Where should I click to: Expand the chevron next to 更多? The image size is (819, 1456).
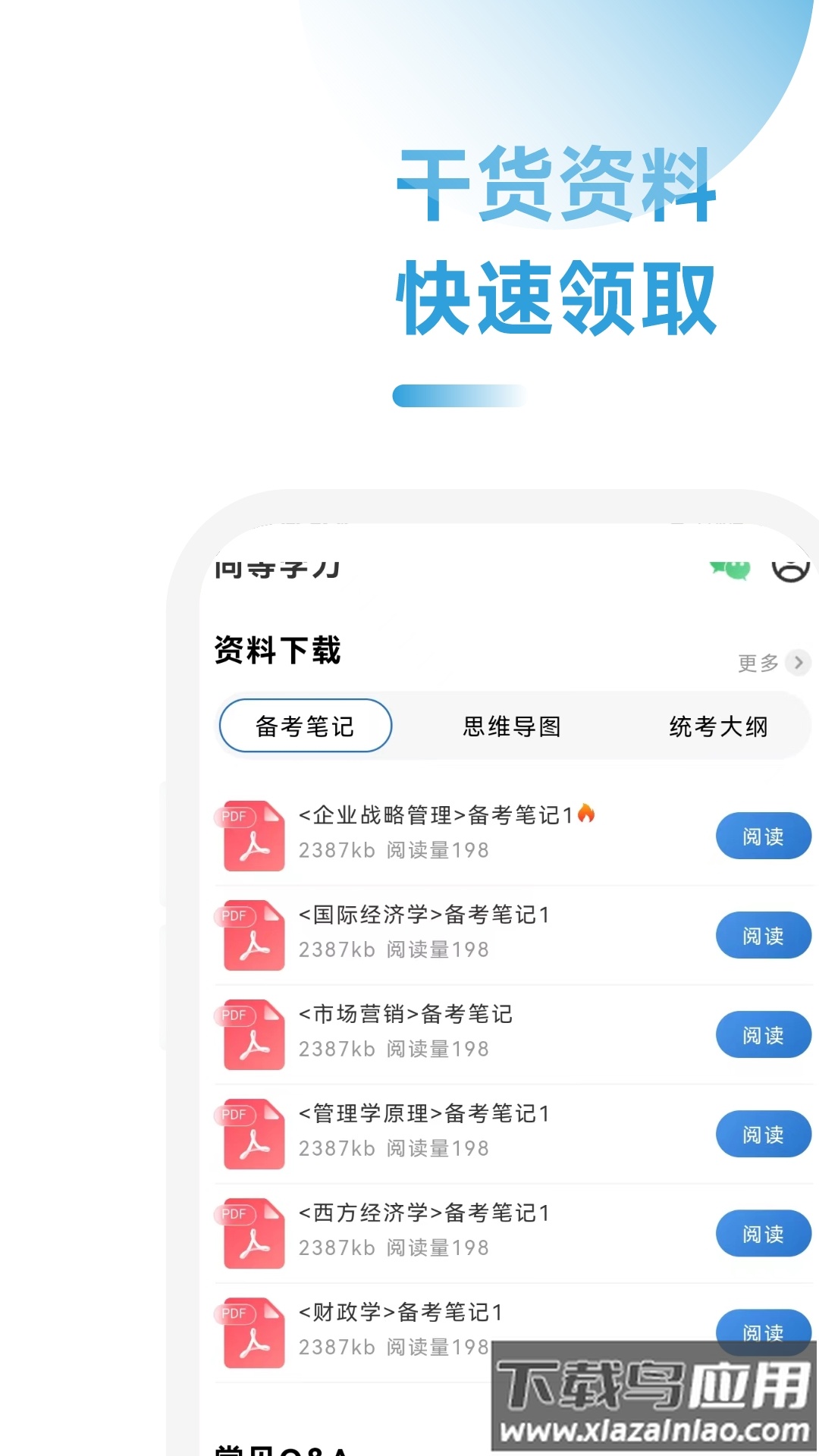[799, 663]
